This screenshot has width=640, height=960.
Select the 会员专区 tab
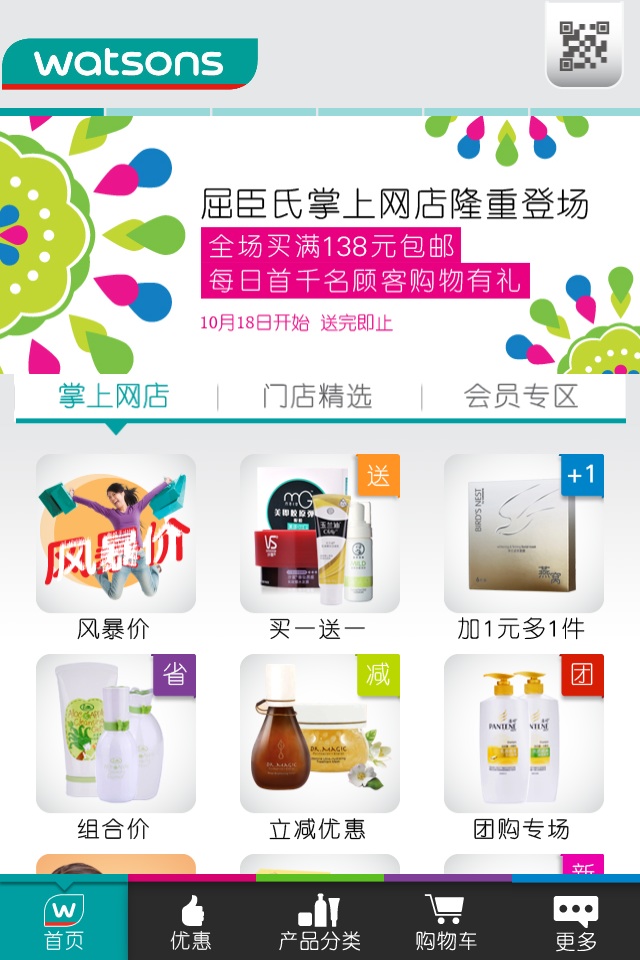pos(521,397)
